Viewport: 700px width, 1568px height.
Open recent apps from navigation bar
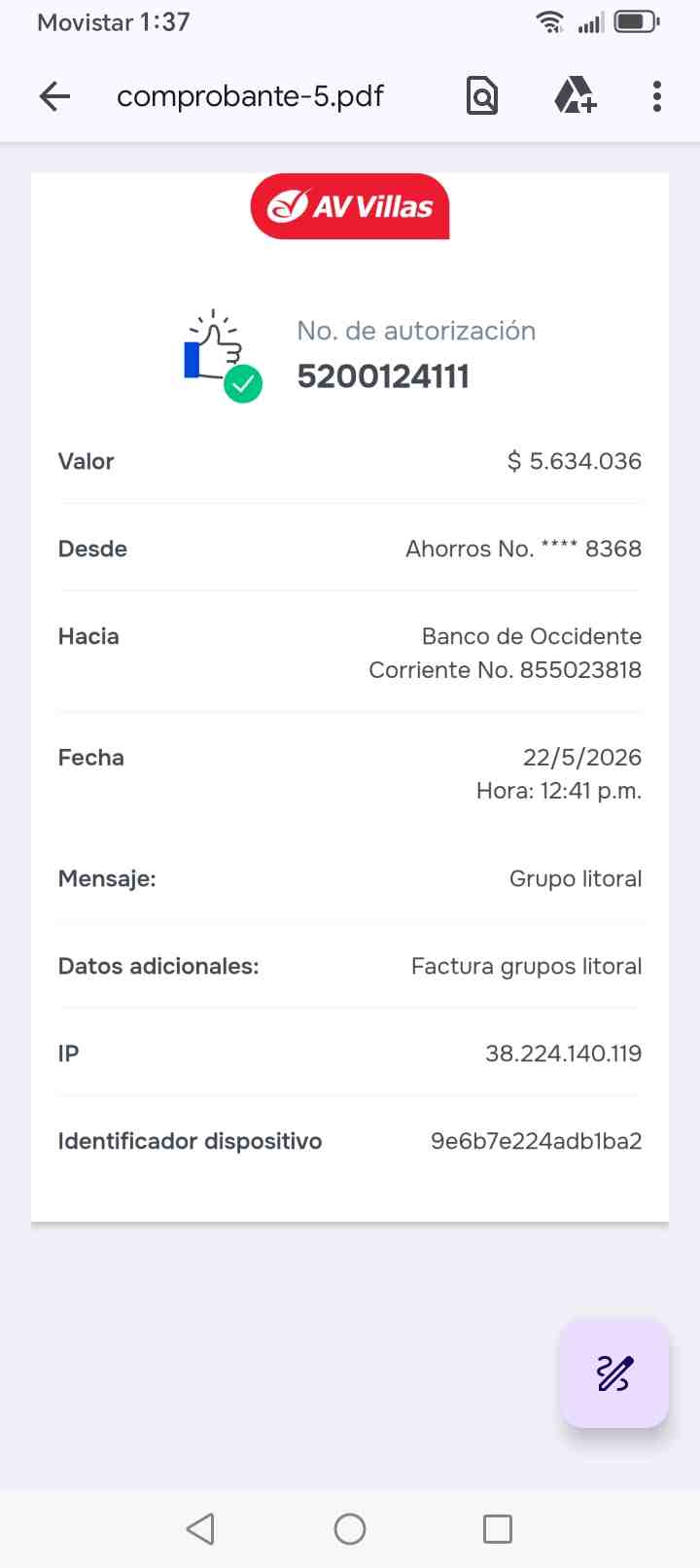click(498, 1529)
